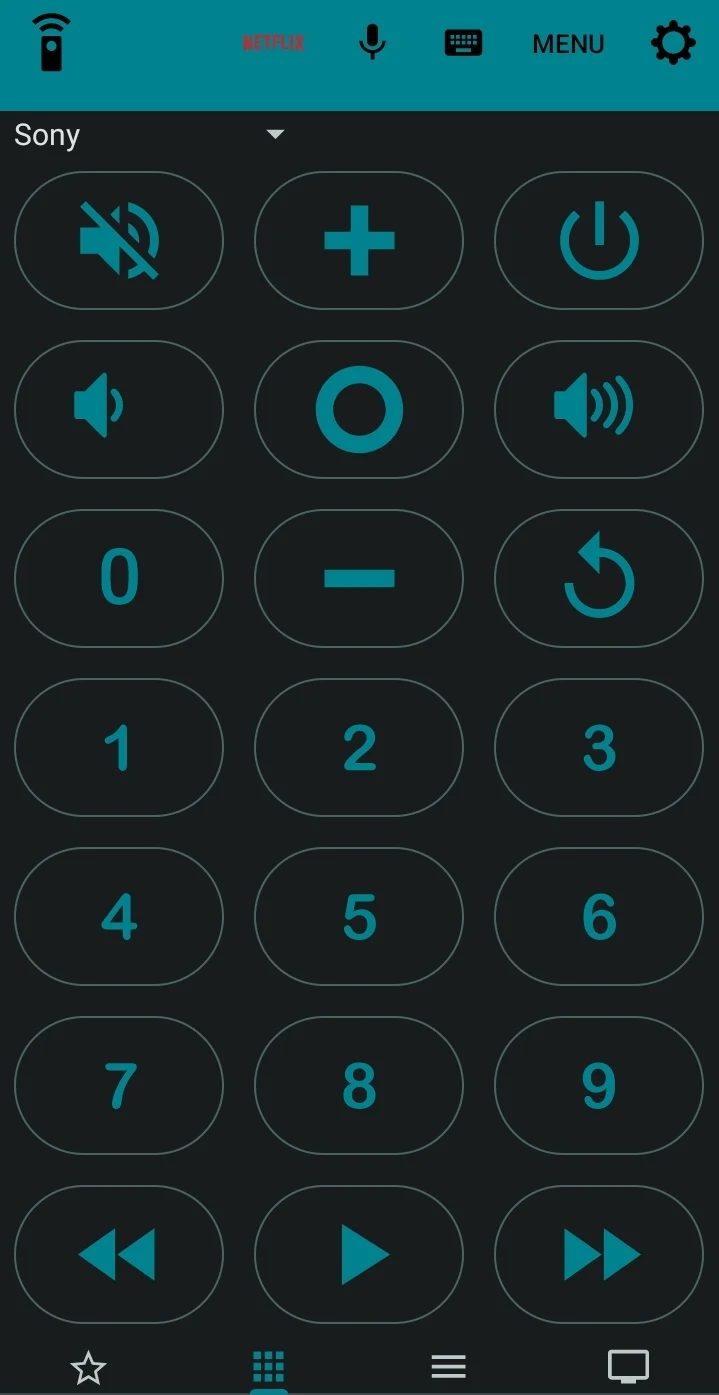
Task: Select the center circle button
Action: tap(359, 409)
